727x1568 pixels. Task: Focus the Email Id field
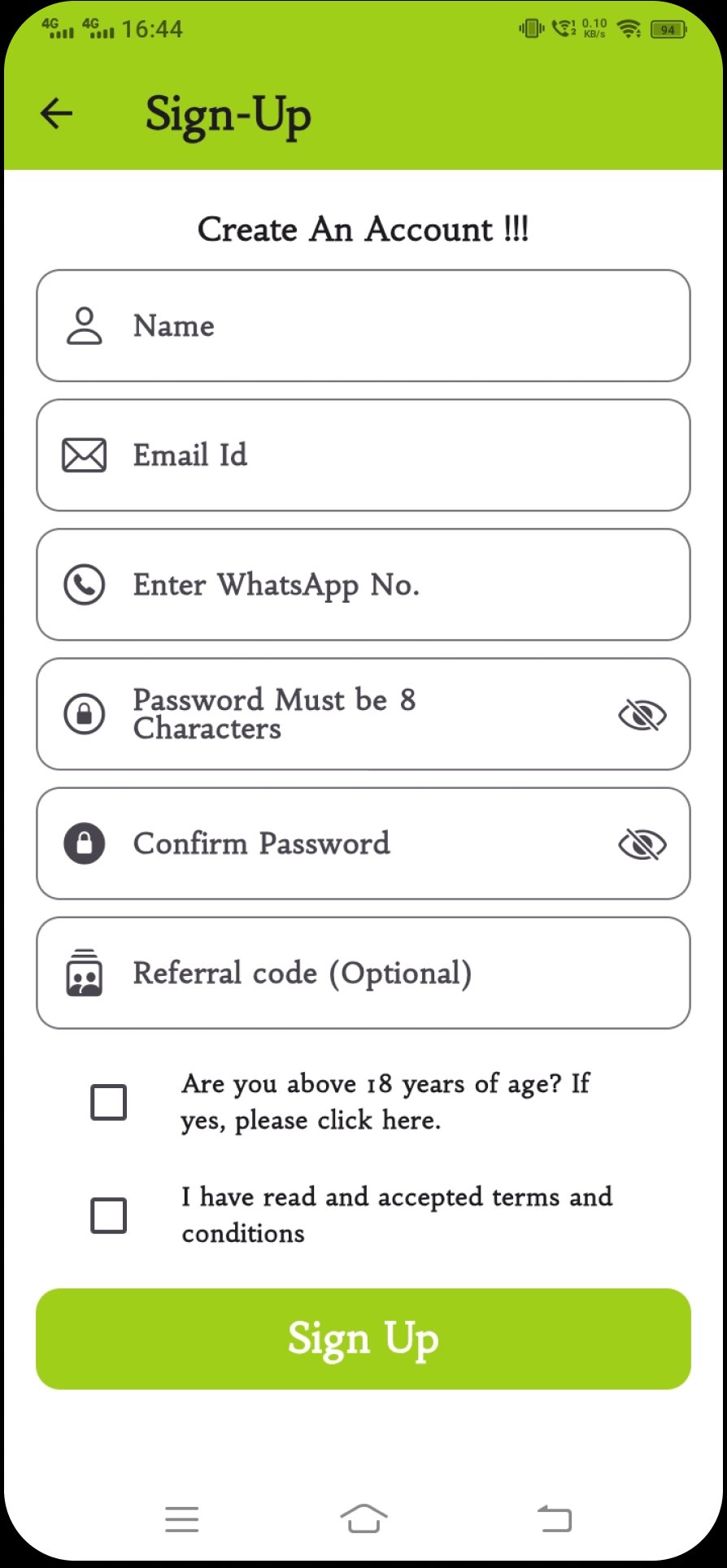(x=363, y=455)
